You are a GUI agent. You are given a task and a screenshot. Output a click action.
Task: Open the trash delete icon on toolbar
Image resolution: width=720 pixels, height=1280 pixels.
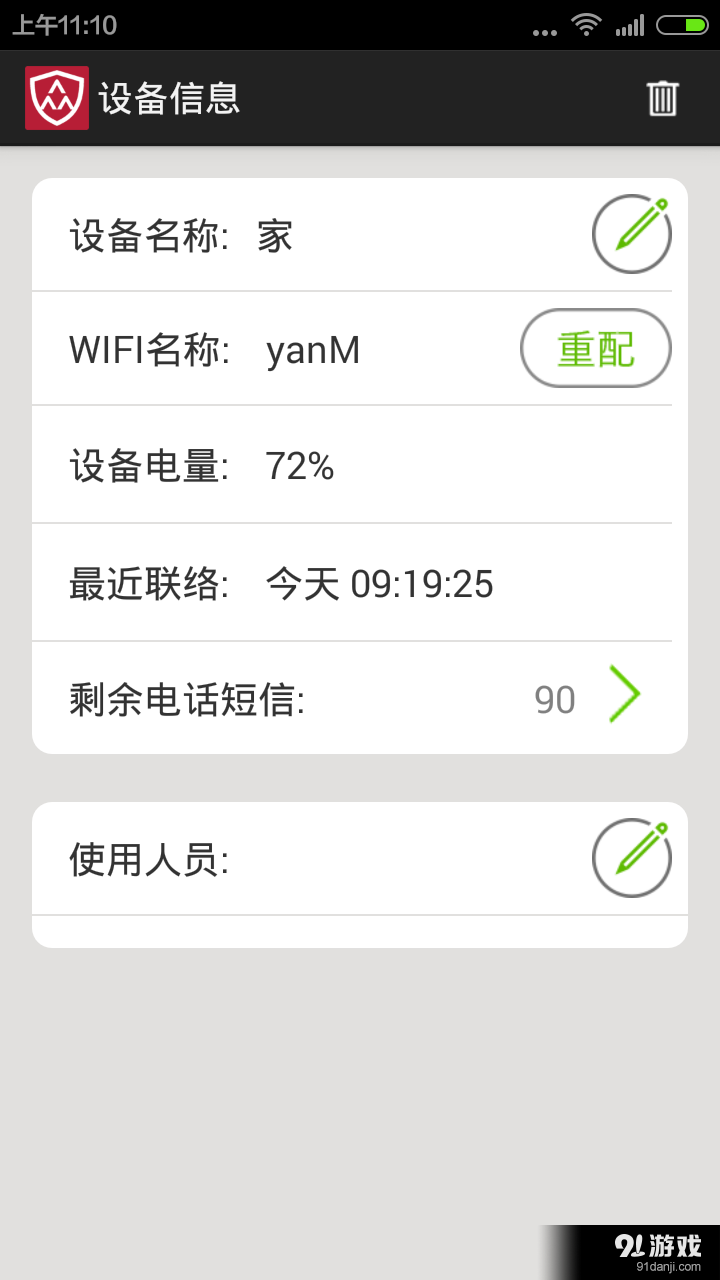[x=662, y=98]
